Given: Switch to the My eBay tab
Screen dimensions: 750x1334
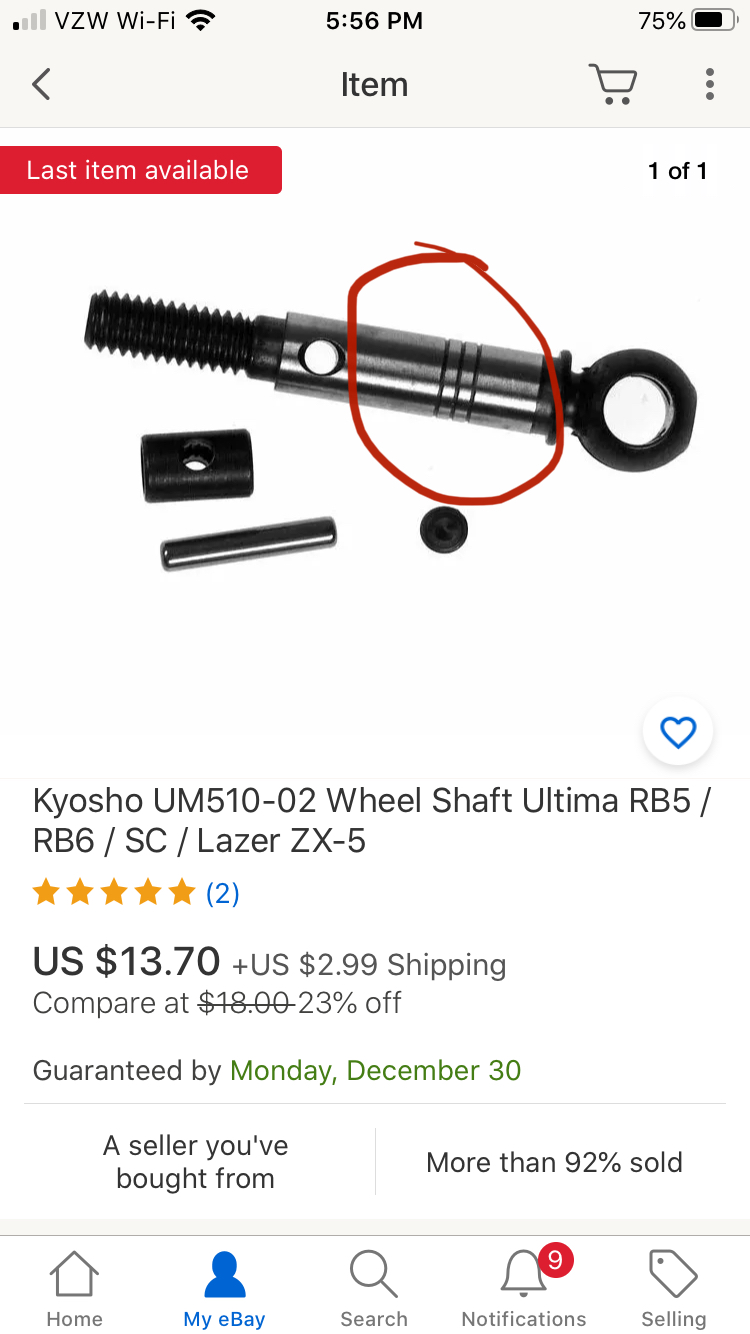Looking at the screenshot, I should pyautogui.click(x=224, y=1290).
